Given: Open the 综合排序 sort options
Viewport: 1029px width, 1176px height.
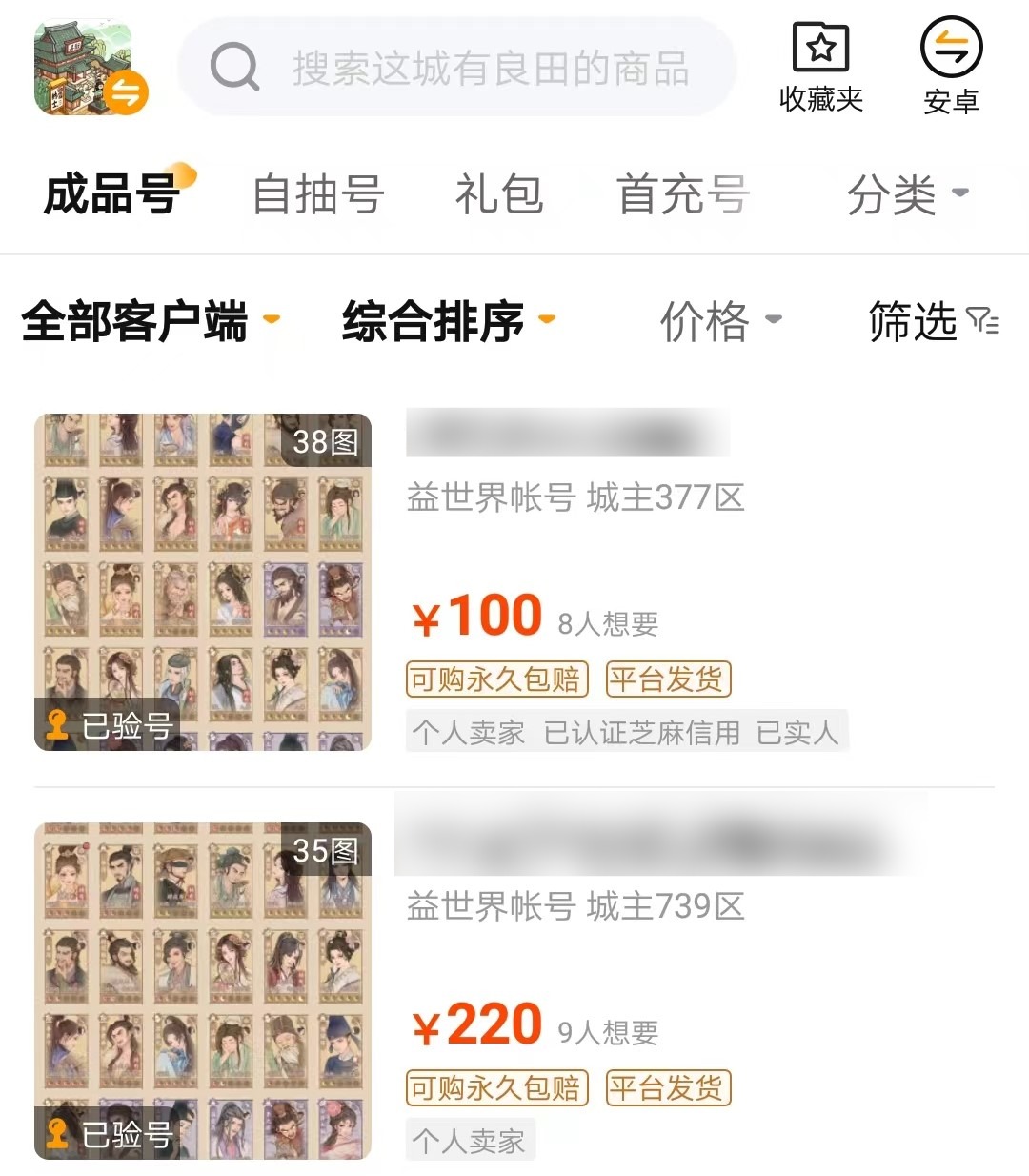Looking at the screenshot, I should pos(448,321).
